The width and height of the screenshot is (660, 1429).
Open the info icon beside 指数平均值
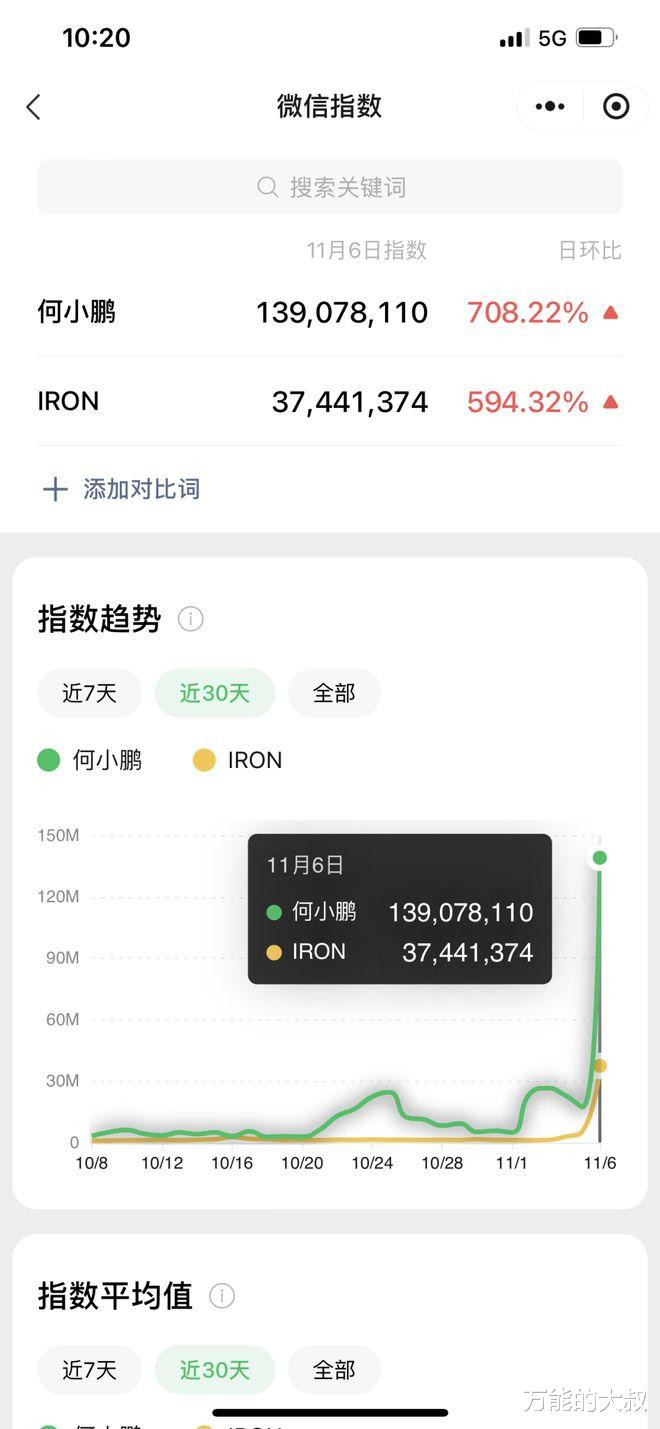point(221,1296)
